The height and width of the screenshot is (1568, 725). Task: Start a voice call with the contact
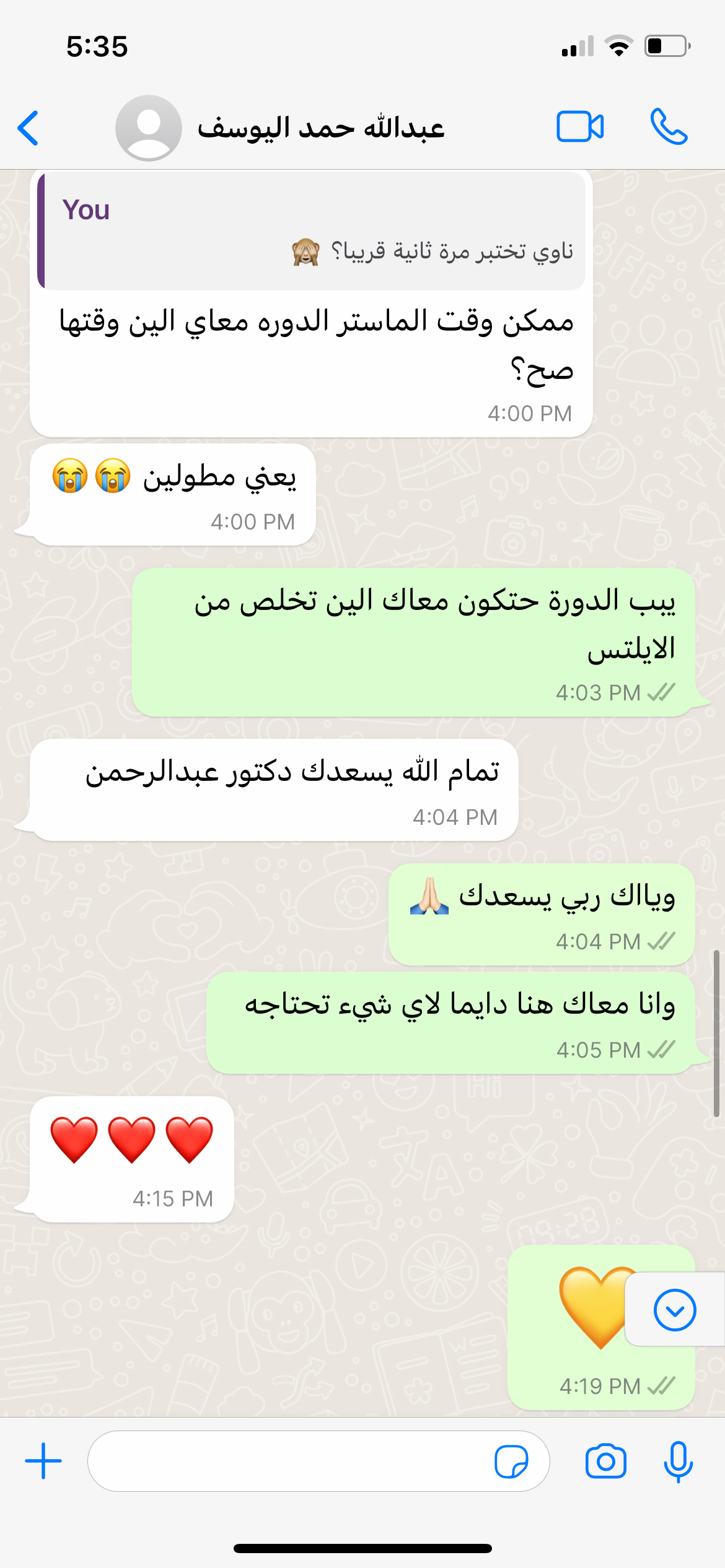(669, 127)
